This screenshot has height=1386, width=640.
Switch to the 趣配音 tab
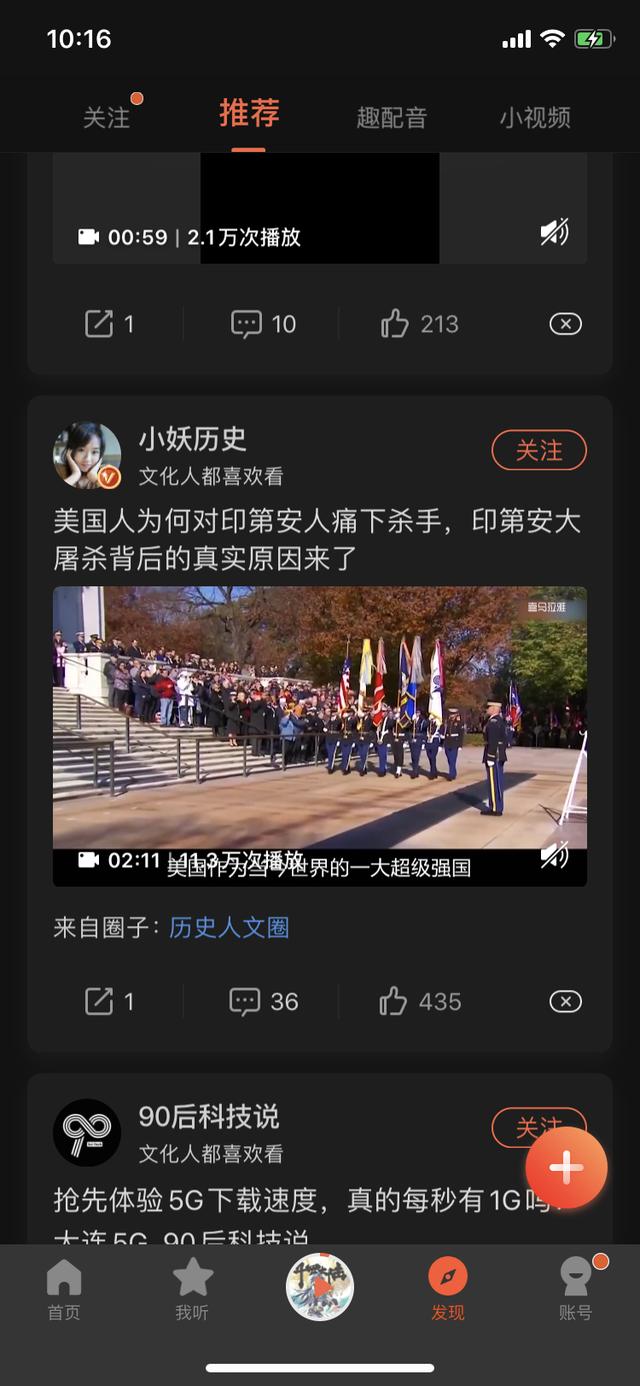(x=391, y=117)
